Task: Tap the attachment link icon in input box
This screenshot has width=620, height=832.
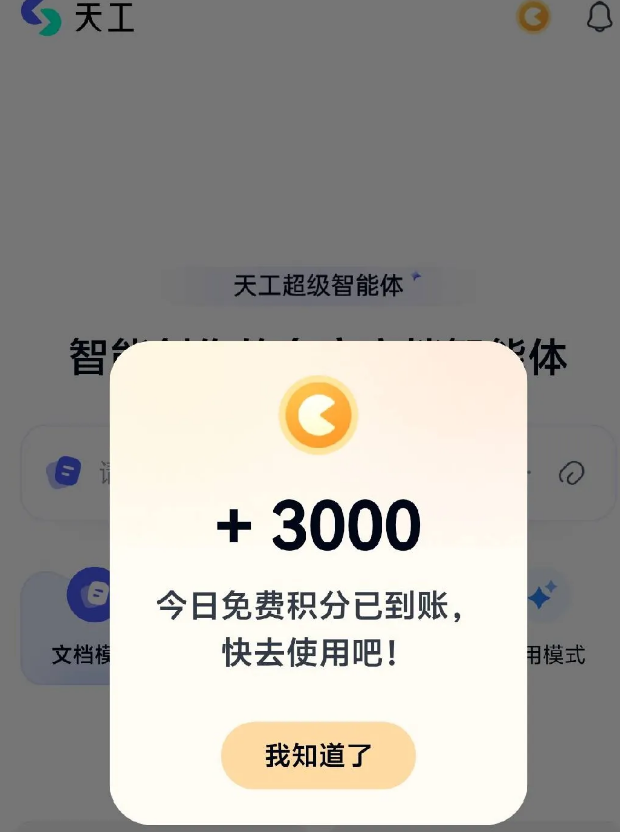Action: pyautogui.click(x=571, y=472)
